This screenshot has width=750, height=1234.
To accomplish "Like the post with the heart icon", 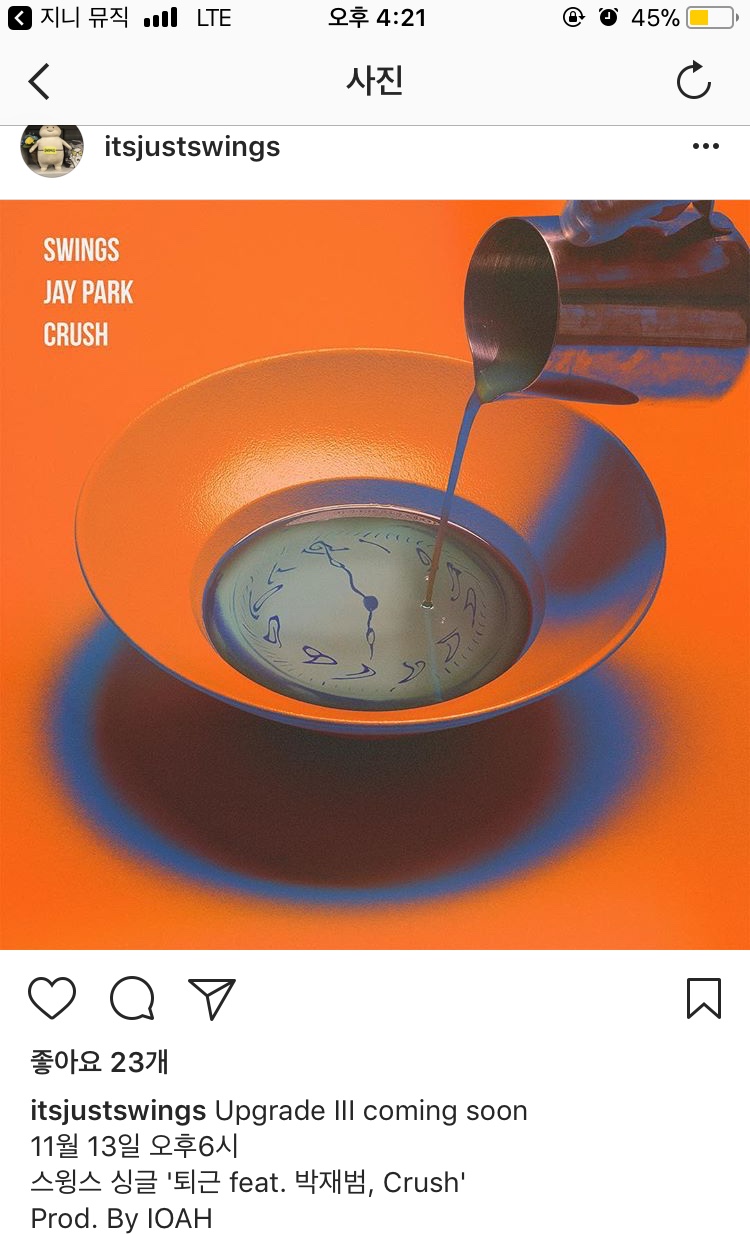I will 52,997.
